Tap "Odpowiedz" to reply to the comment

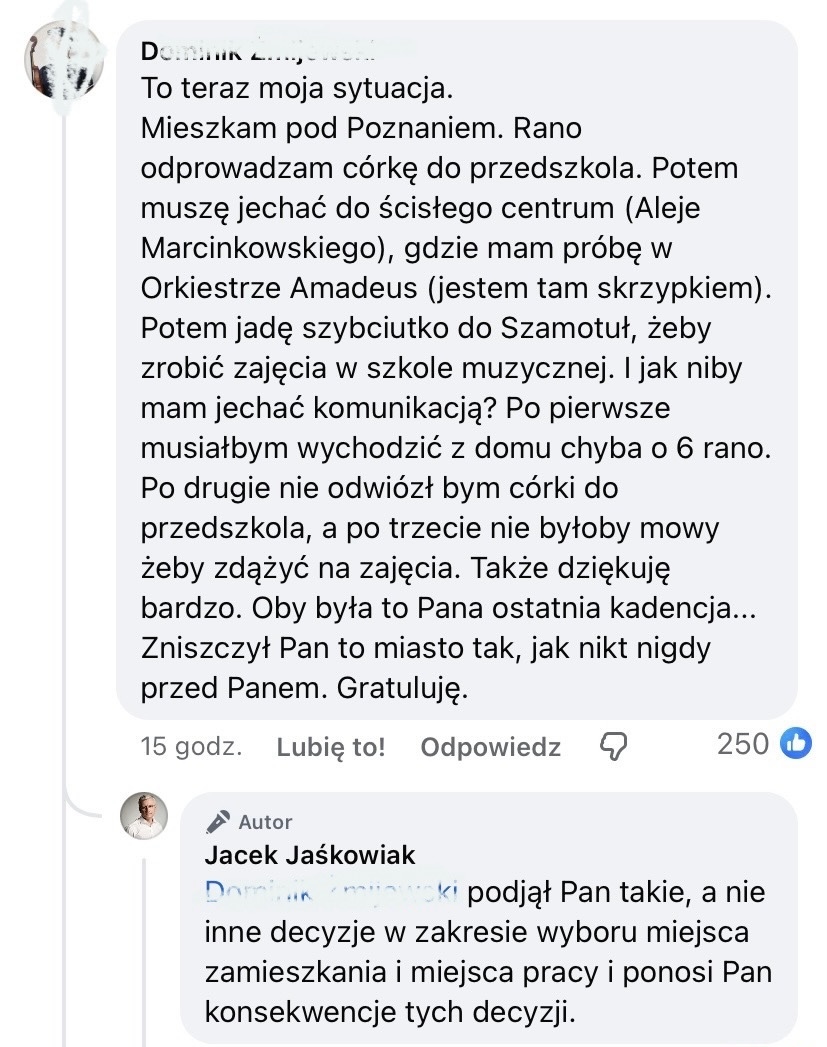491,747
